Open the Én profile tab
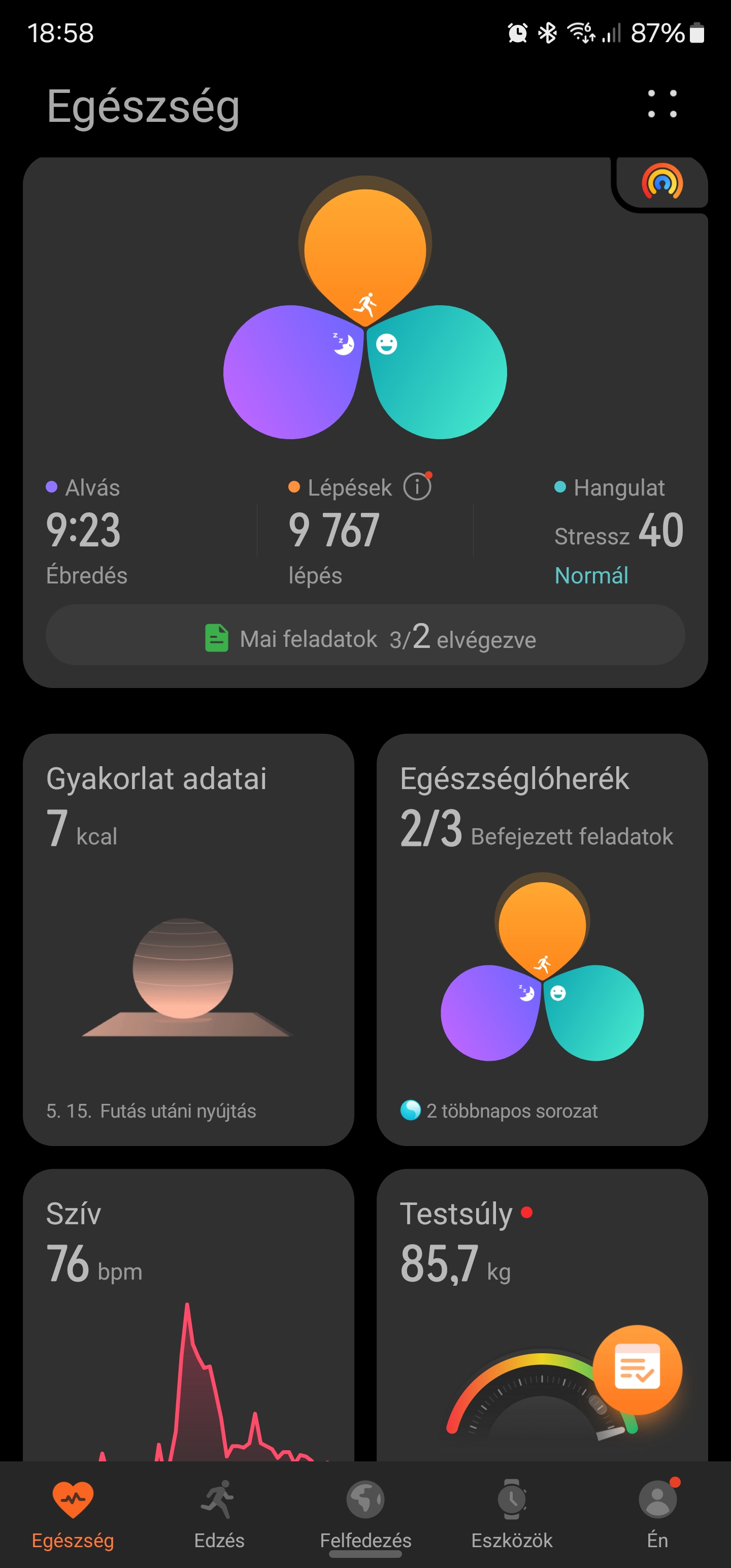This screenshot has height=1568, width=731. click(658, 1515)
